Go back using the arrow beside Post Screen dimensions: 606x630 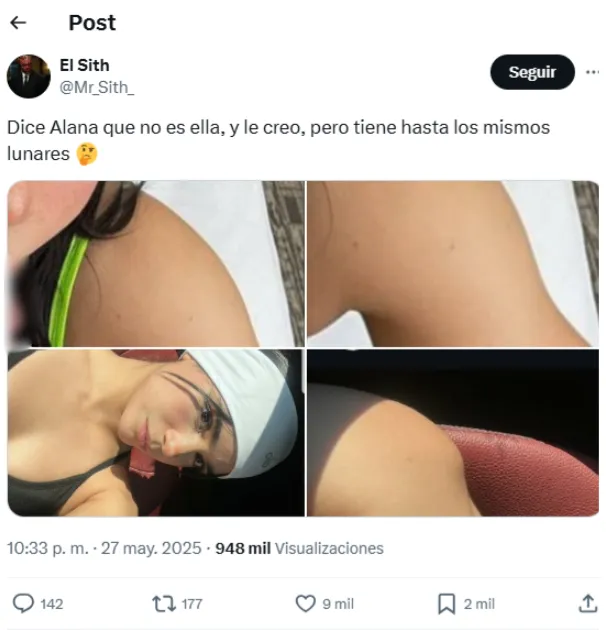(x=18, y=22)
